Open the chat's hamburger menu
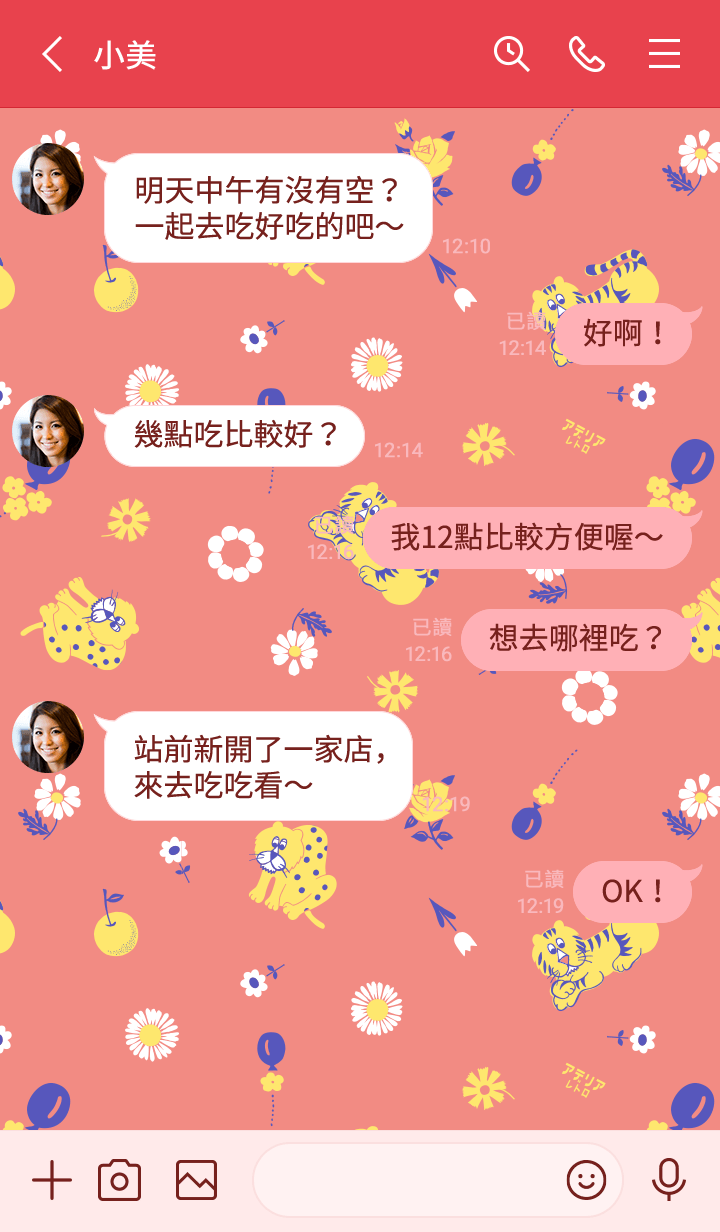Image resolution: width=720 pixels, height=1232 pixels. 664,54
